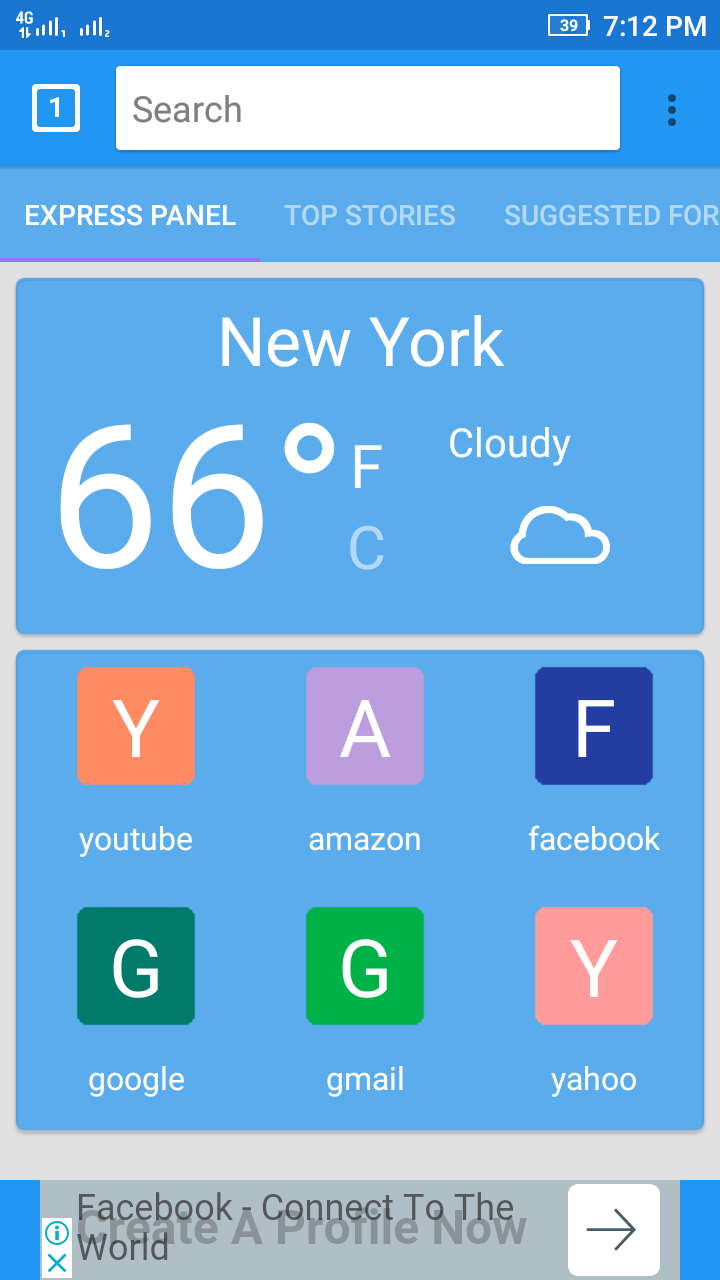720x1280 pixels.
Task: Tap the arrow on the Facebook ad
Action: pos(613,1229)
